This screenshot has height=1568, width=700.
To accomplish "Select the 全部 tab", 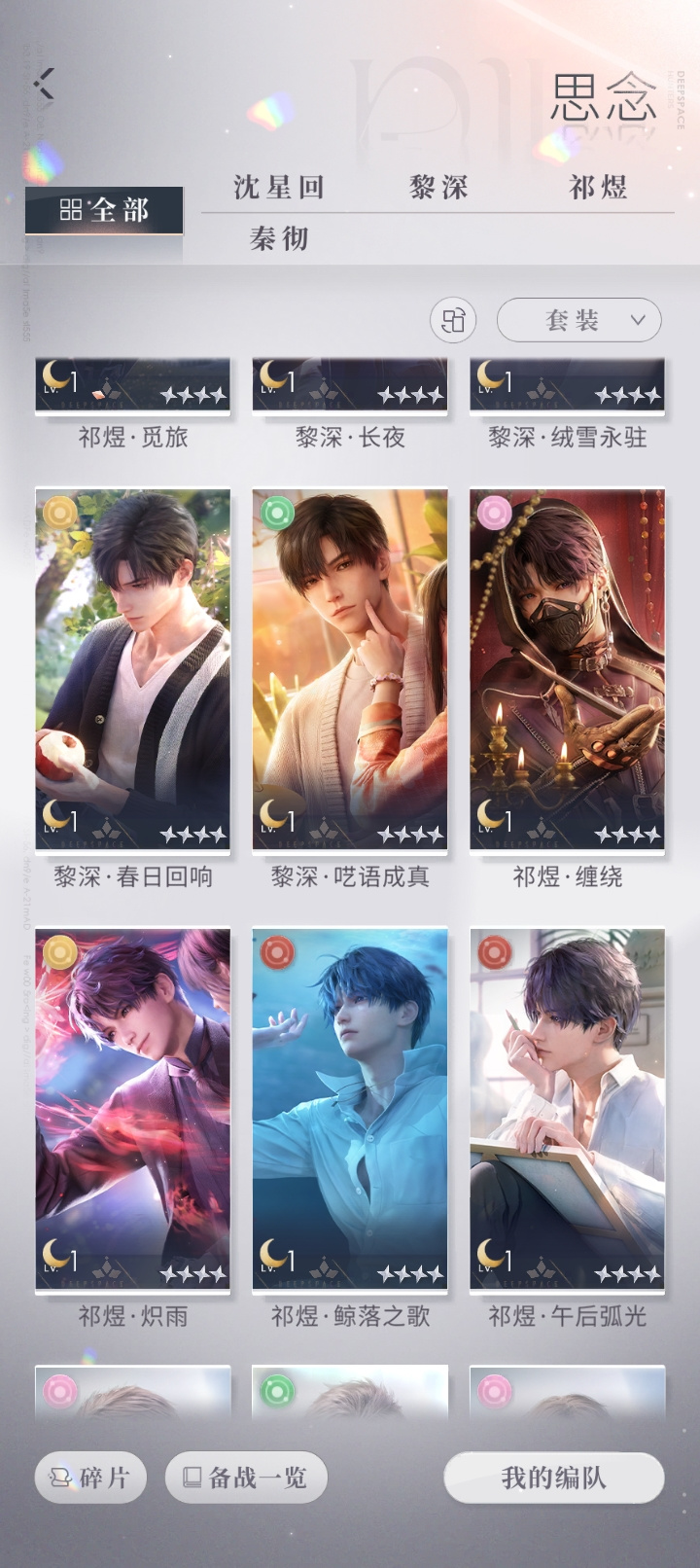I will (x=104, y=210).
